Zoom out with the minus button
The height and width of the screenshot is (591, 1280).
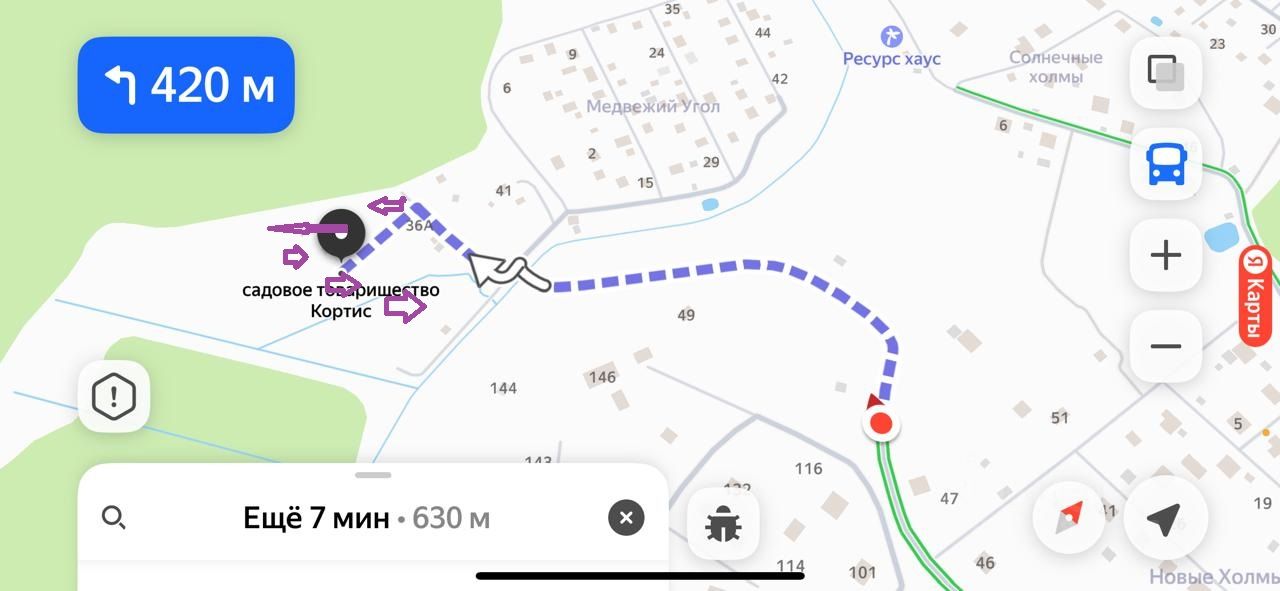point(1165,346)
